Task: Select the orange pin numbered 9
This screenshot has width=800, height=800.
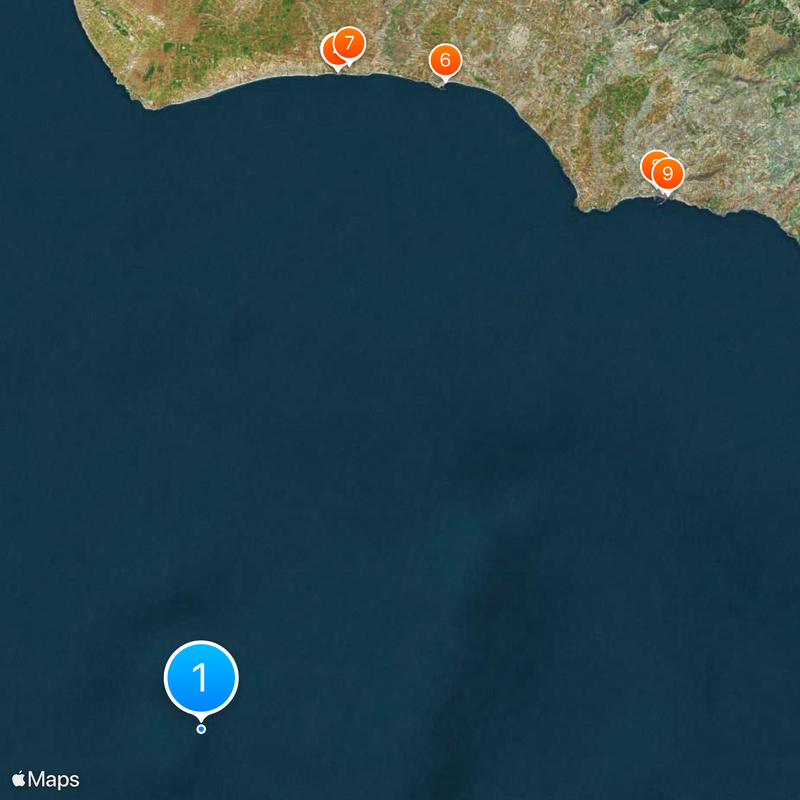Action: coord(667,173)
